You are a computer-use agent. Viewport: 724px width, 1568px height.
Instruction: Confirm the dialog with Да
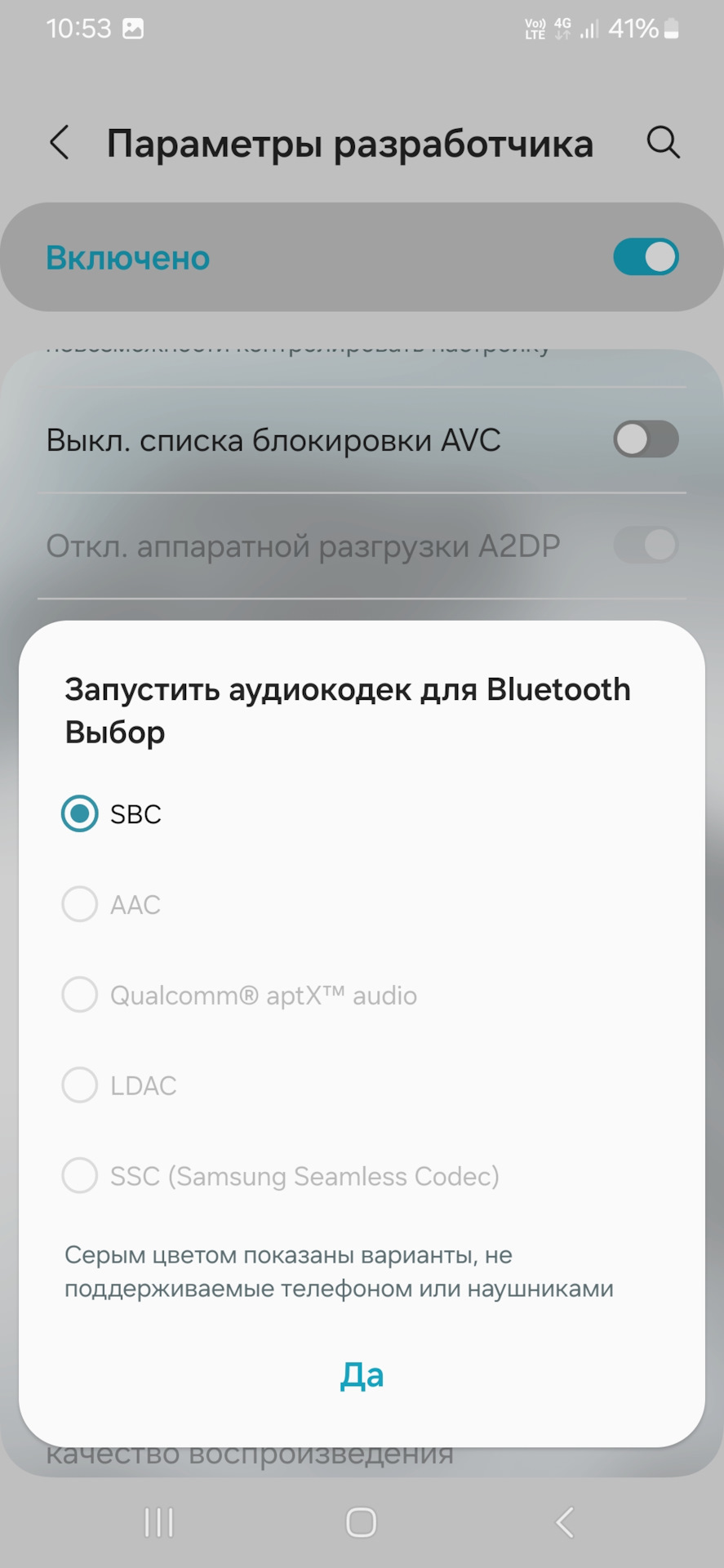click(362, 1375)
